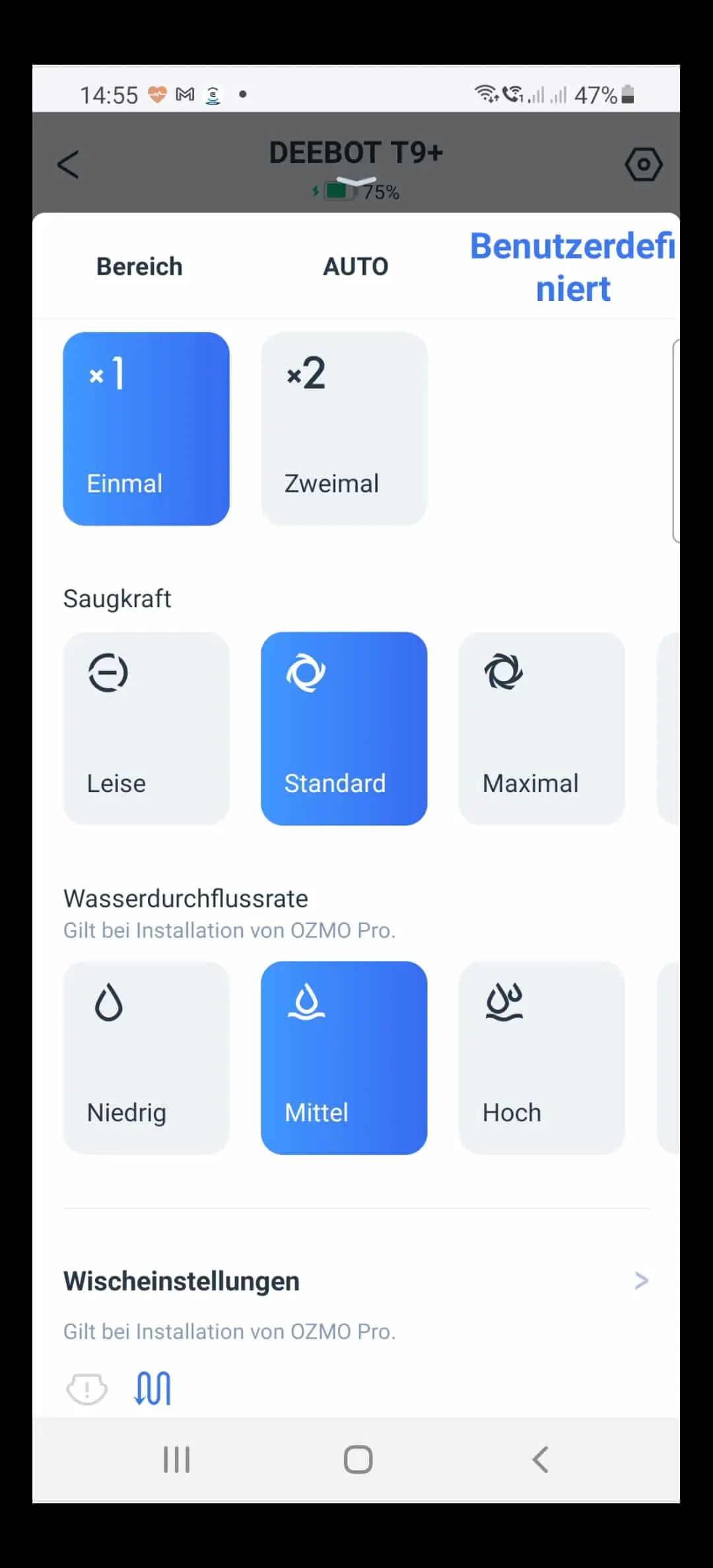The image size is (713, 1568).
Task: Open the robot settings hexagon icon
Action: (644, 164)
